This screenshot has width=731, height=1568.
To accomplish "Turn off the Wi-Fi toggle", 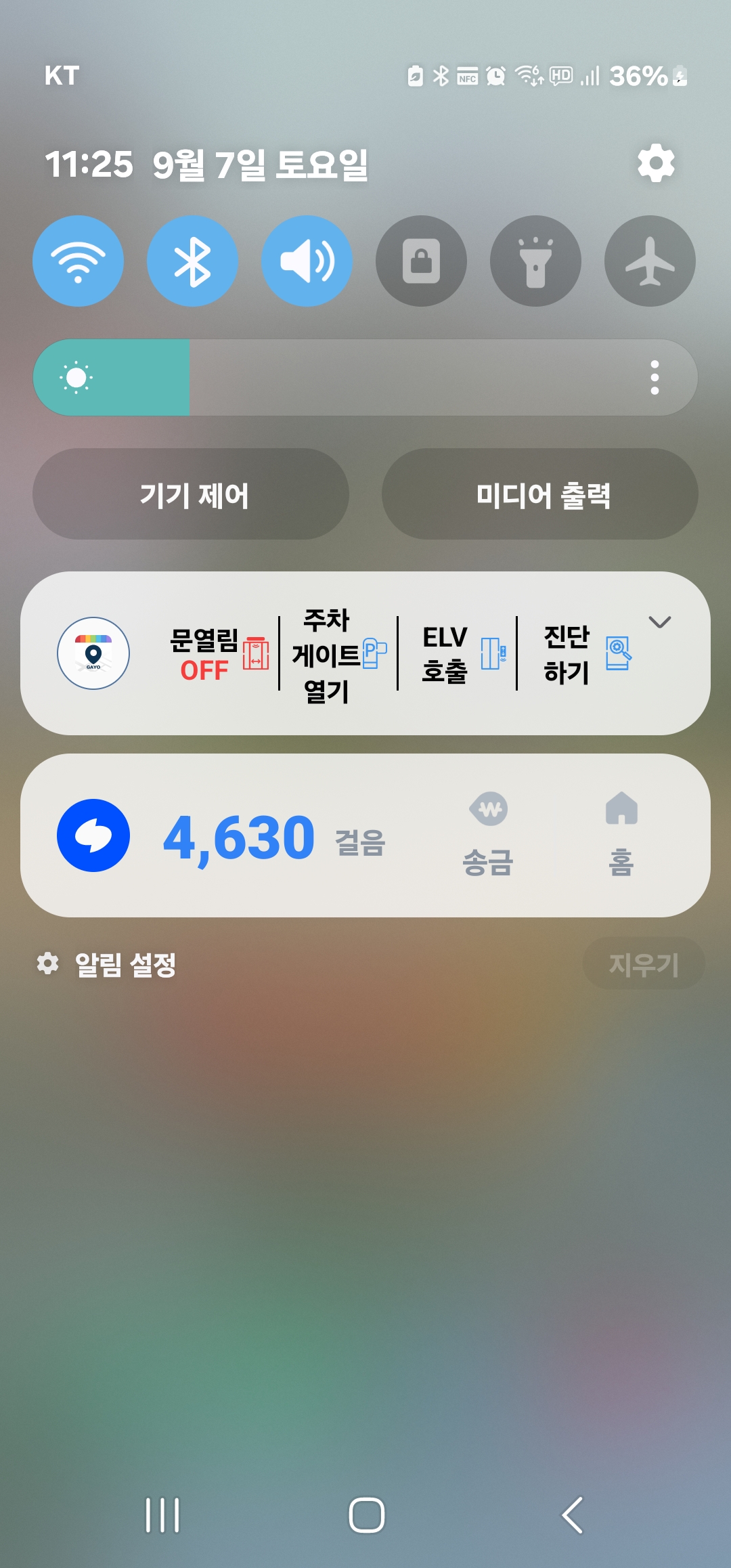I will pyautogui.click(x=79, y=261).
